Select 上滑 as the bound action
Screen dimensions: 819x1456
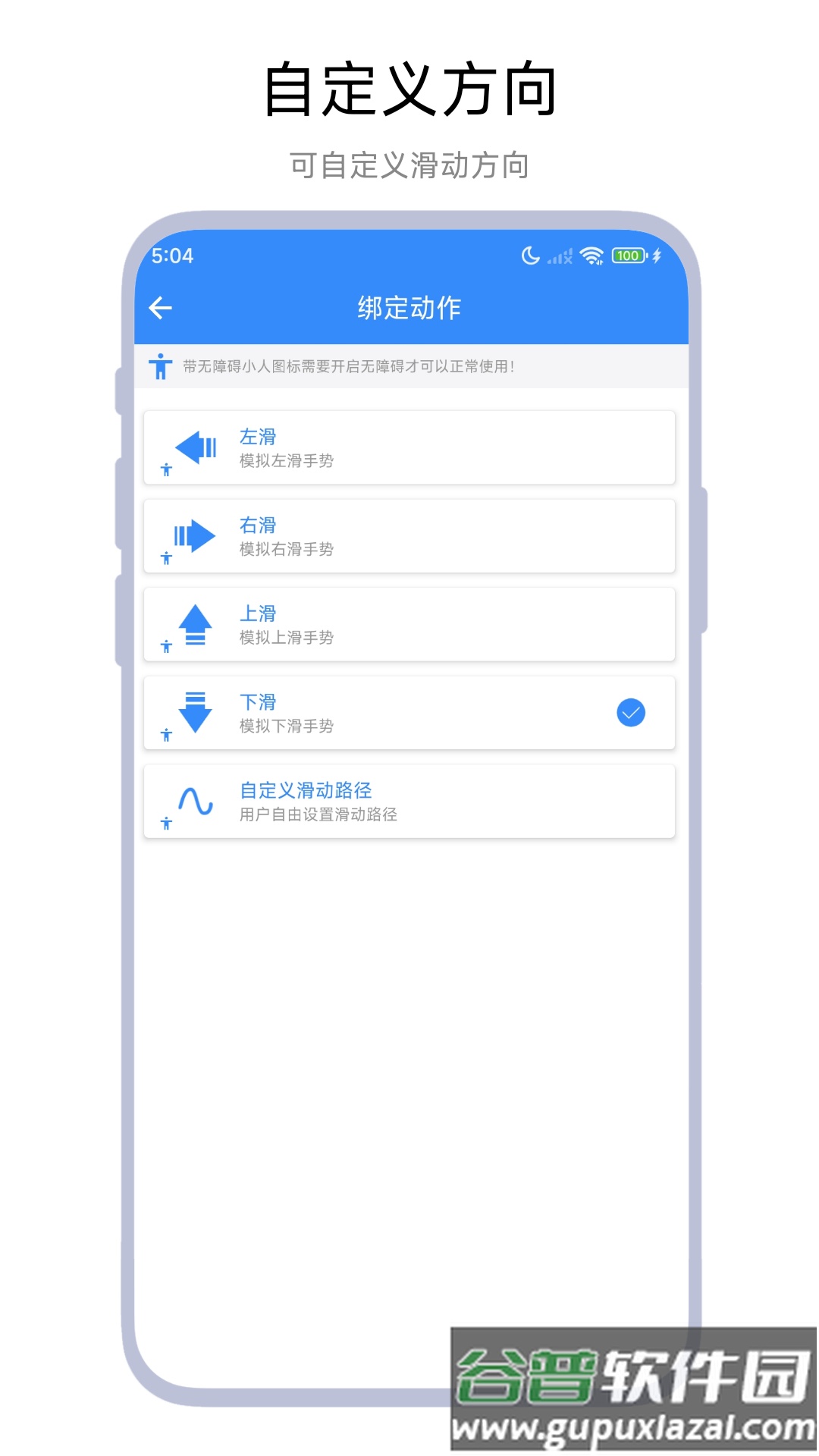pyautogui.click(x=408, y=623)
